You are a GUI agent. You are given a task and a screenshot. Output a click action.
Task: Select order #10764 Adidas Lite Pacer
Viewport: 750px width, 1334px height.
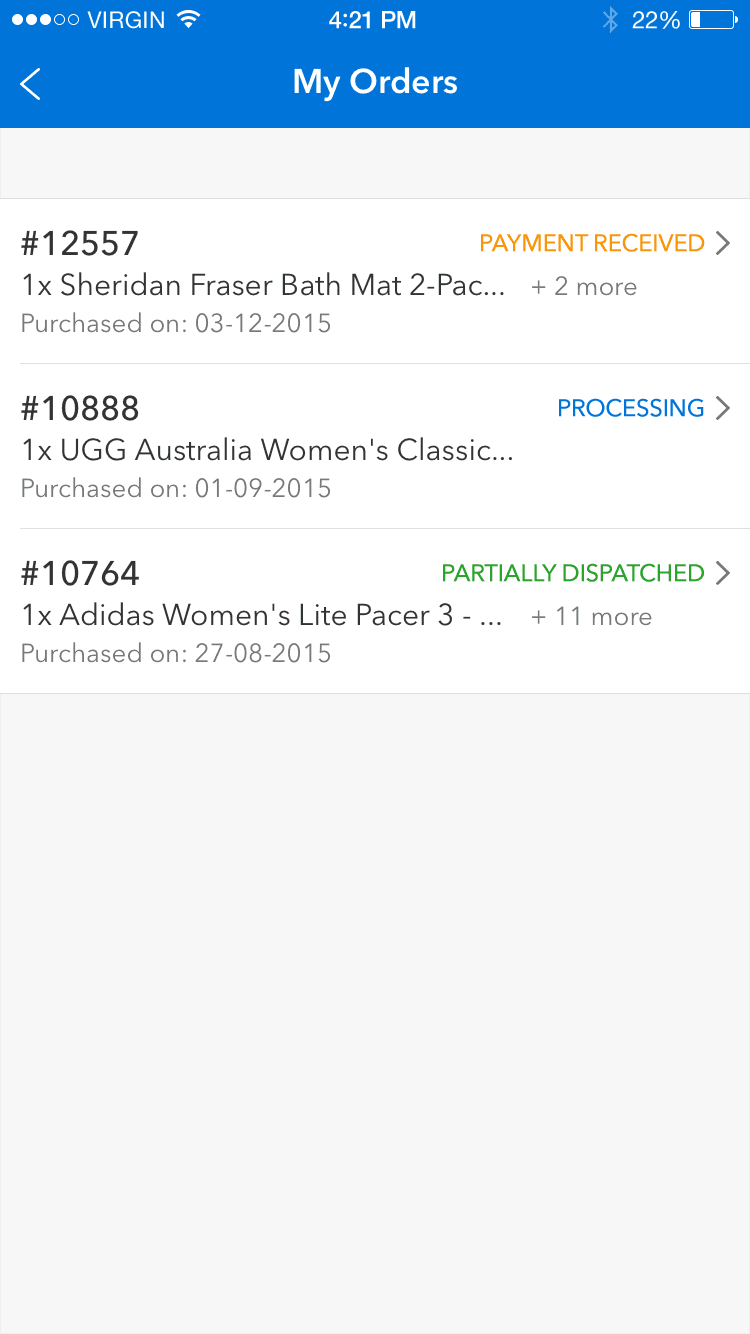[x=375, y=612]
